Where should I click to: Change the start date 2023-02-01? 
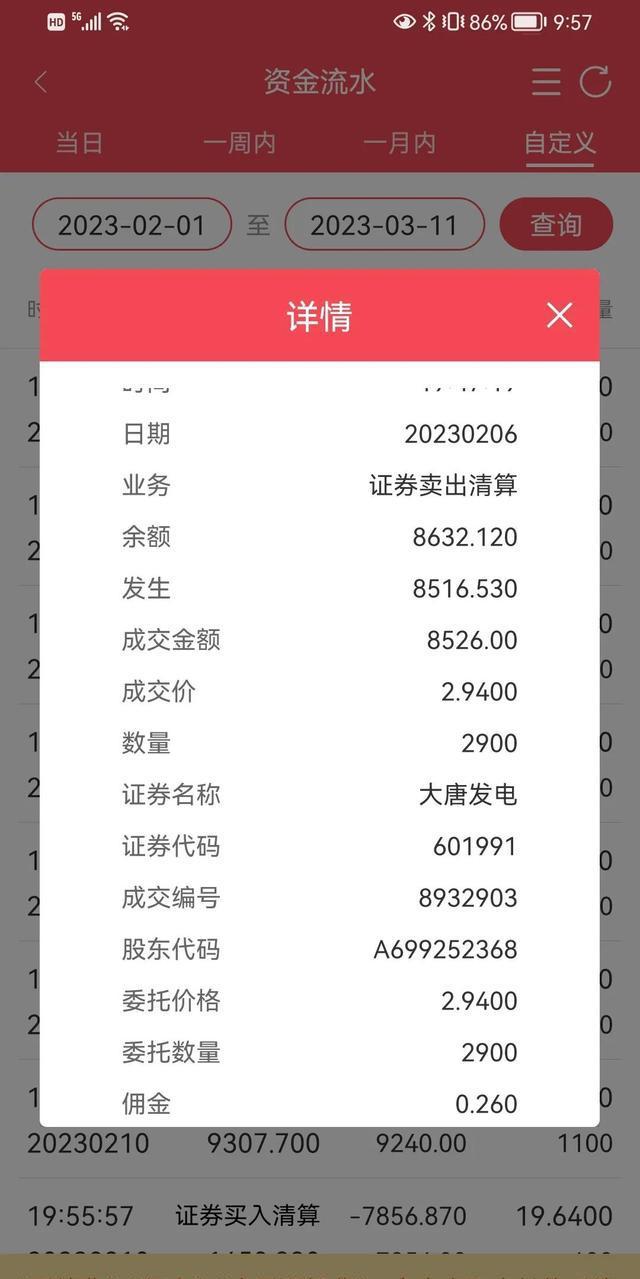click(132, 224)
